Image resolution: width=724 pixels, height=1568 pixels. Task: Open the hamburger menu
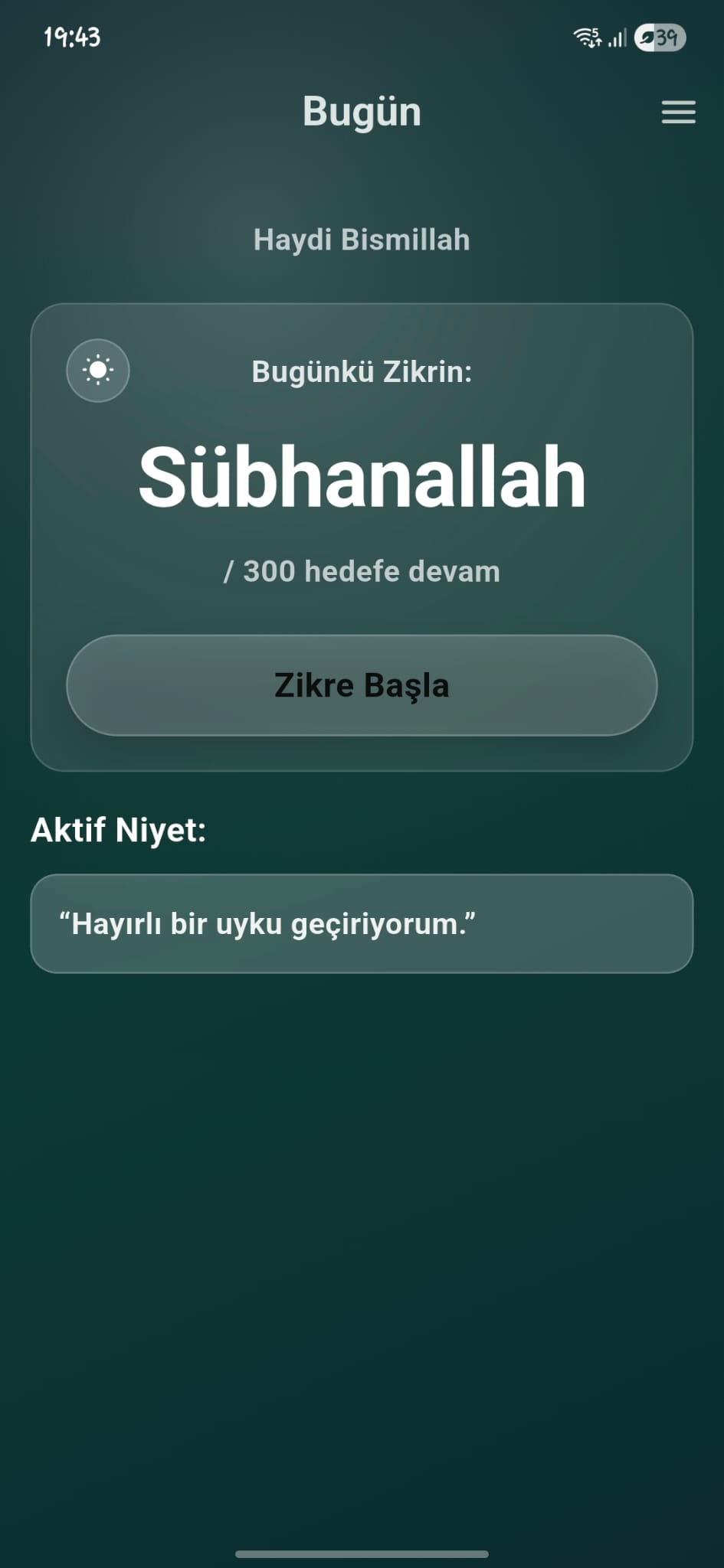pyautogui.click(x=678, y=113)
